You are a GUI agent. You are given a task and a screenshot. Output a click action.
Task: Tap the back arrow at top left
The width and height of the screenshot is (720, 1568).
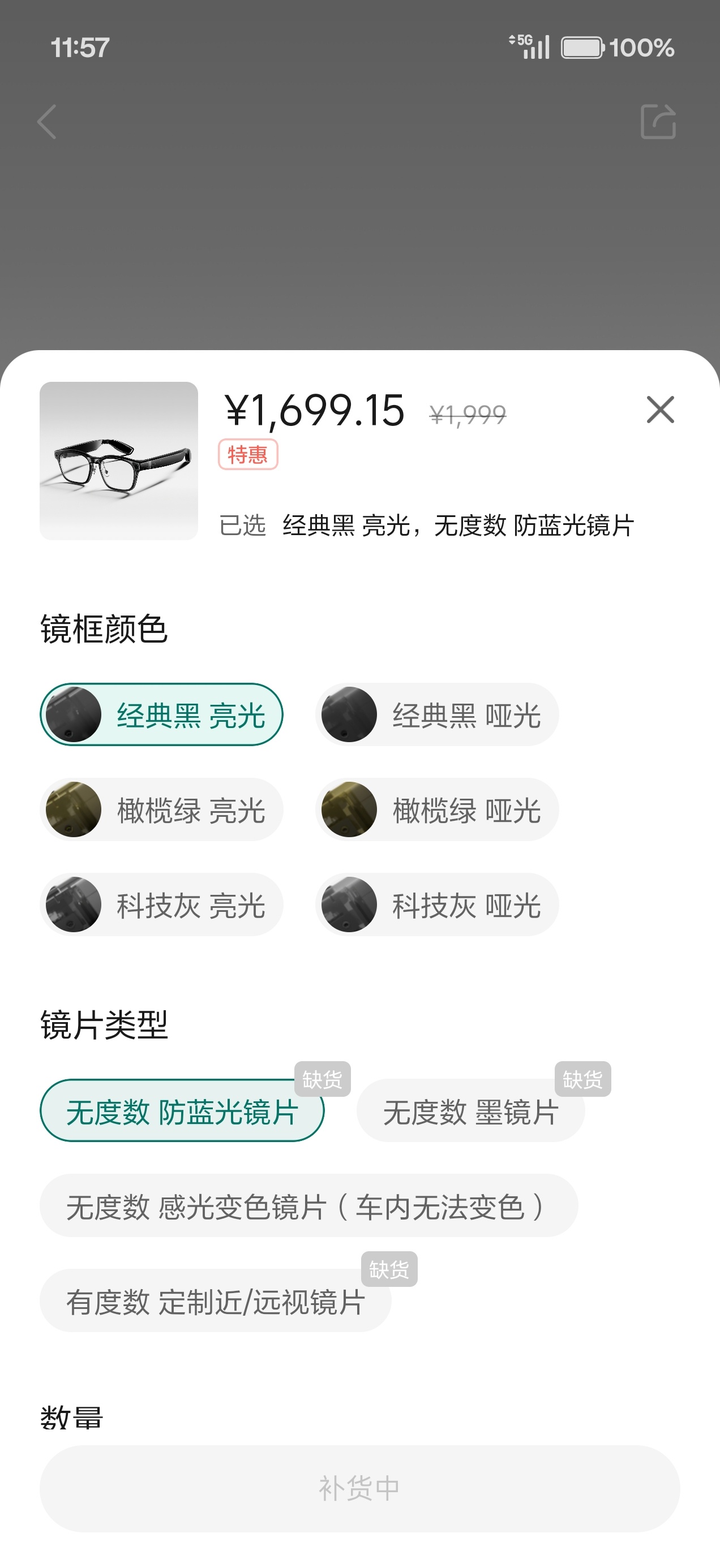46,121
